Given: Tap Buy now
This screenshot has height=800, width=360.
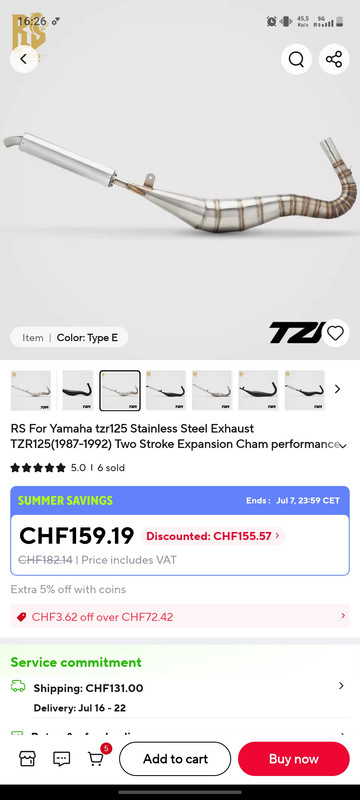Looking at the screenshot, I should tap(294, 759).
